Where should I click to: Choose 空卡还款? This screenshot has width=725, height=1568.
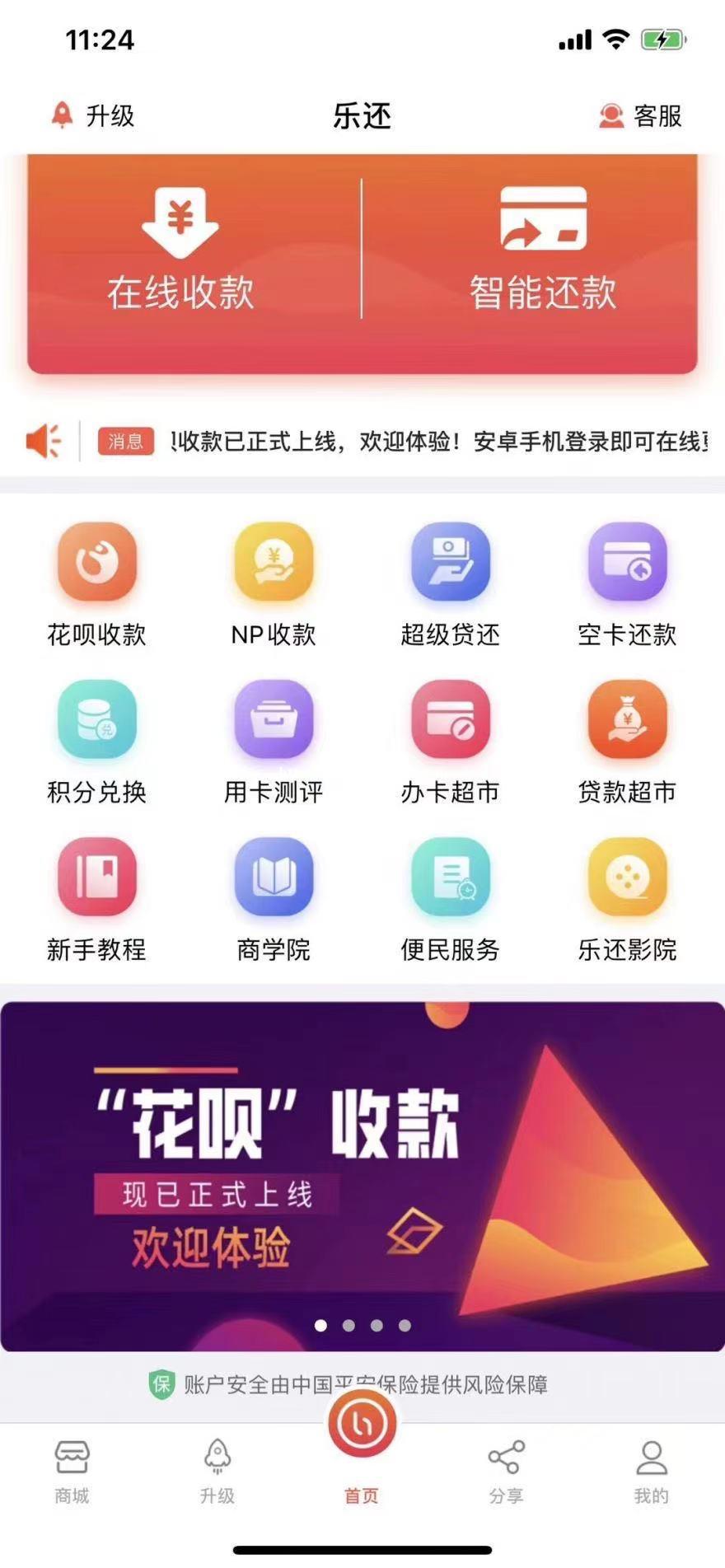point(627,584)
